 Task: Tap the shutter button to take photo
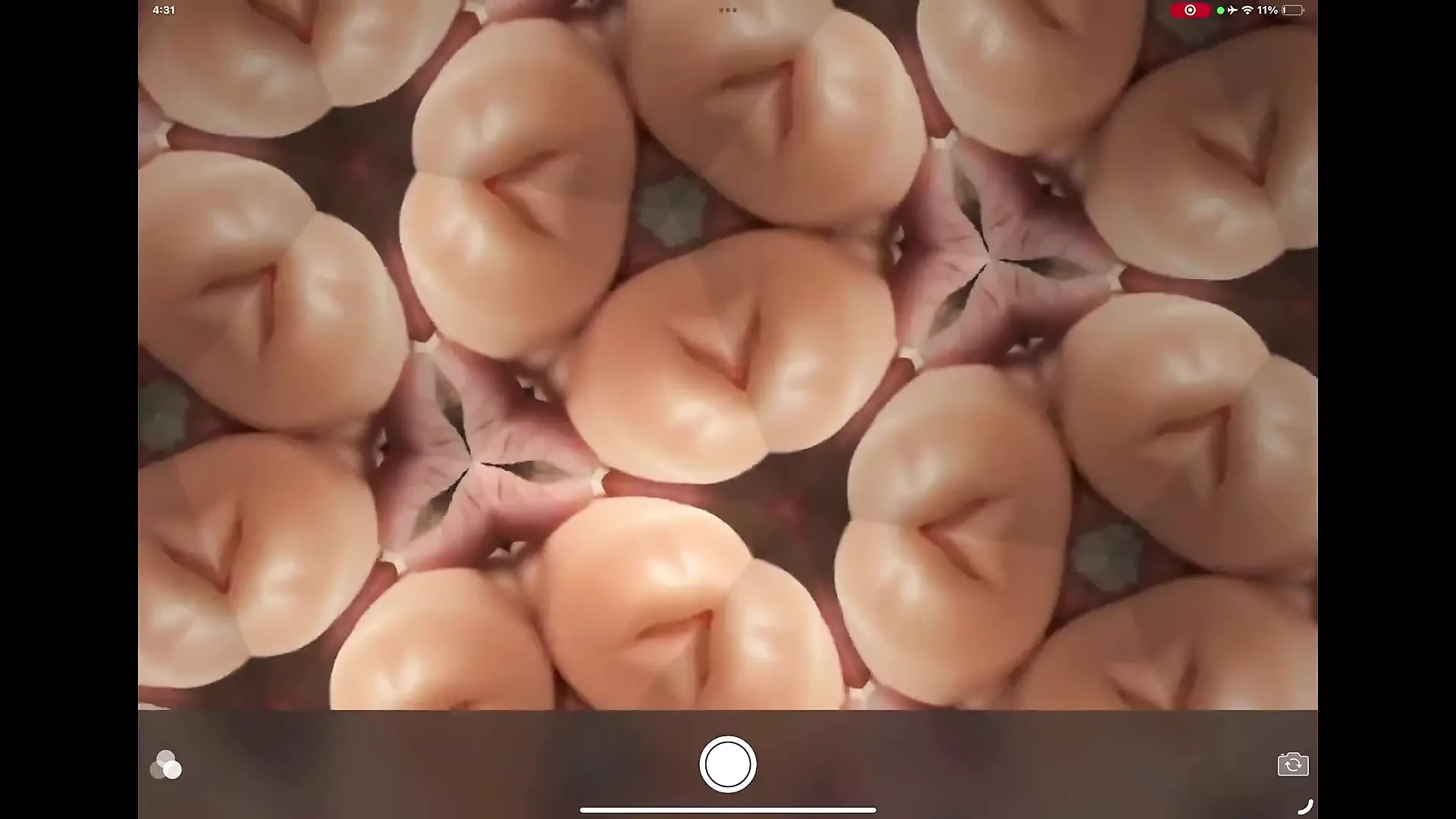pos(727,764)
